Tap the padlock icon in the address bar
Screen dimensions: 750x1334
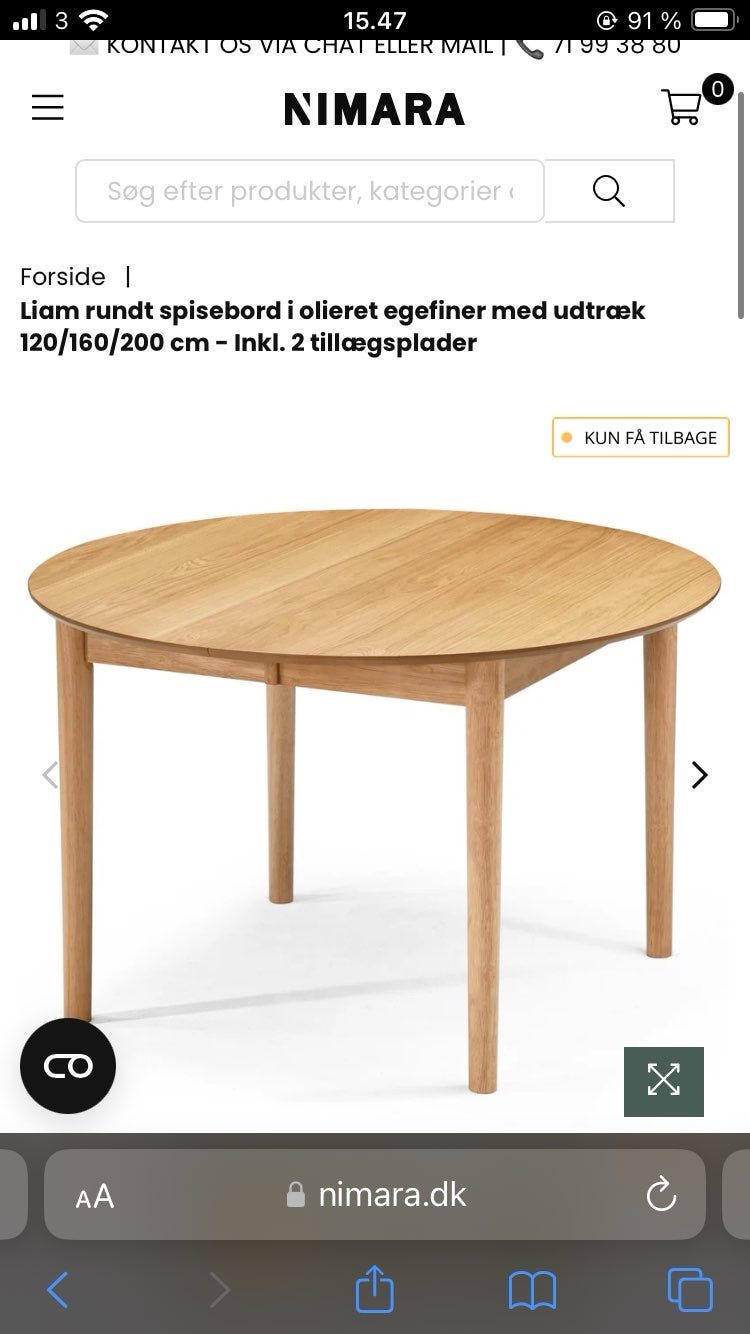(294, 1194)
